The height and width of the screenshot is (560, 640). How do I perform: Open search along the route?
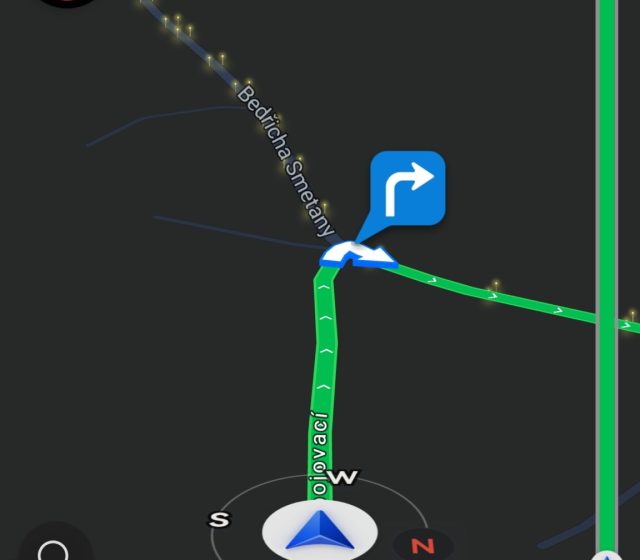point(53,548)
